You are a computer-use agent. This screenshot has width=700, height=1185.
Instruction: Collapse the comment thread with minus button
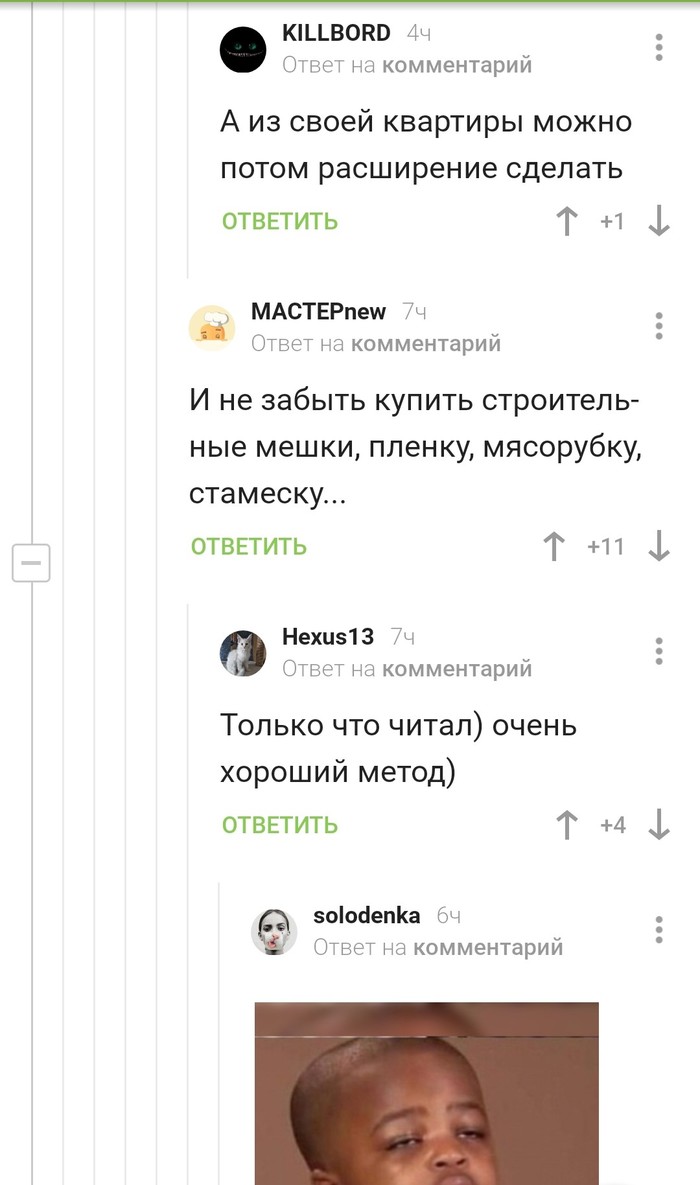click(31, 564)
